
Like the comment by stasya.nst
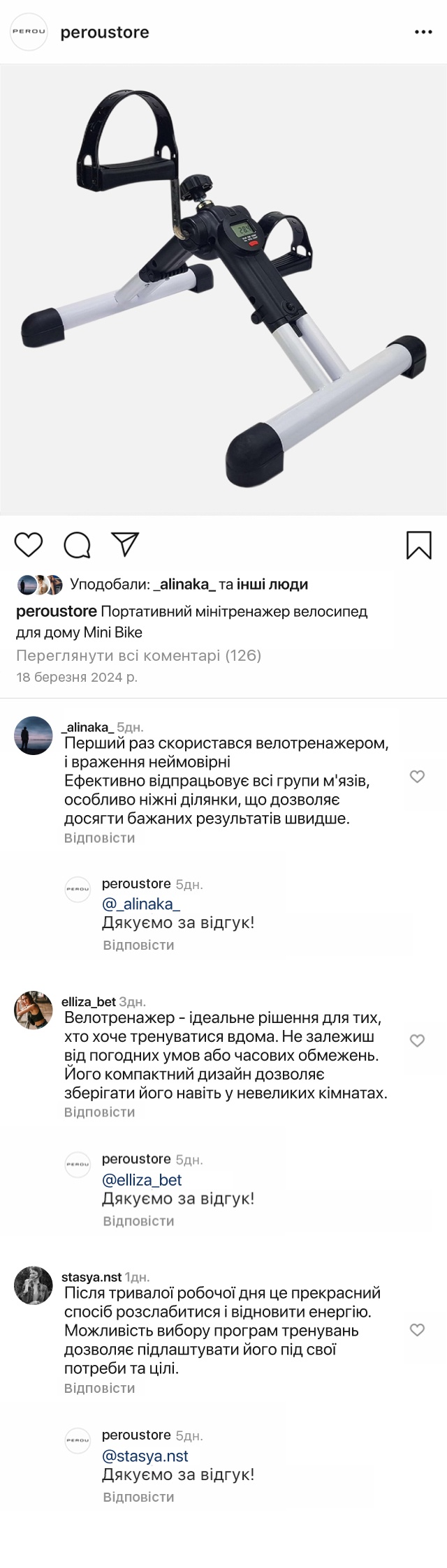[x=417, y=1329]
